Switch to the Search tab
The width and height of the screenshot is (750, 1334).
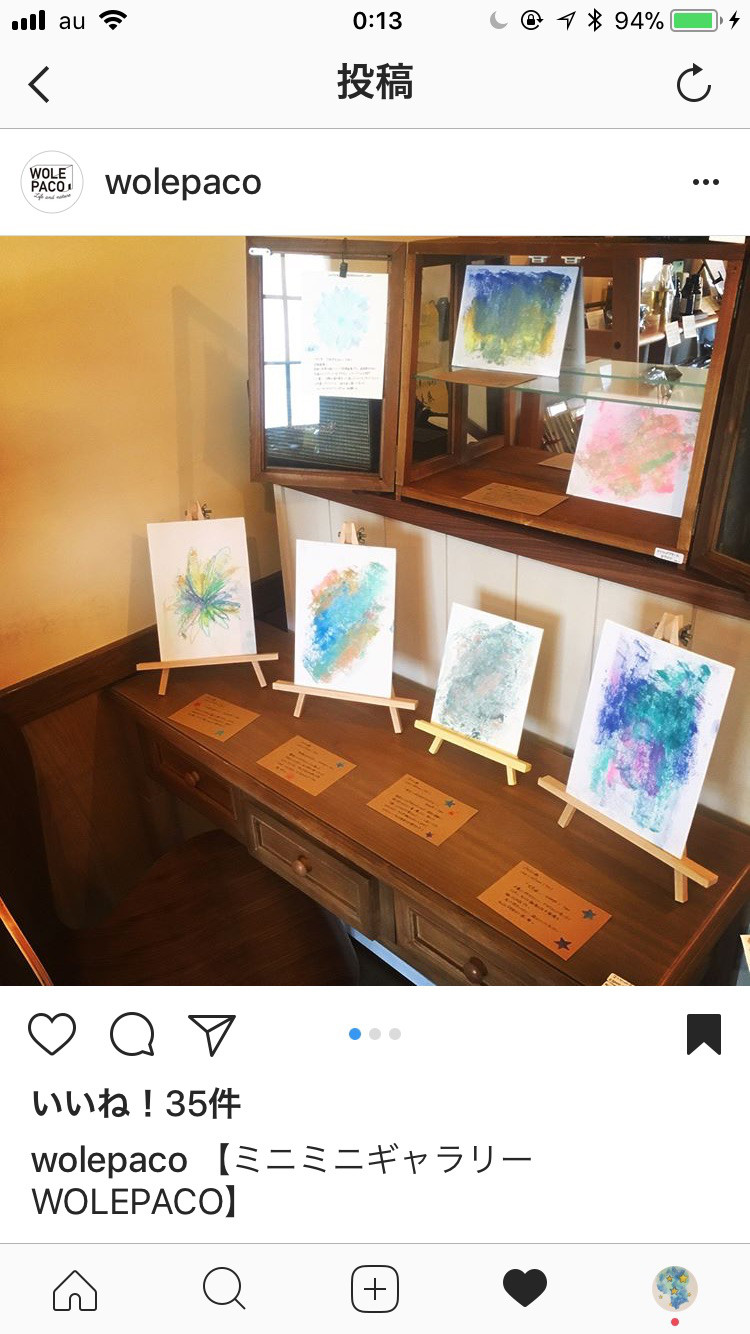click(224, 1289)
